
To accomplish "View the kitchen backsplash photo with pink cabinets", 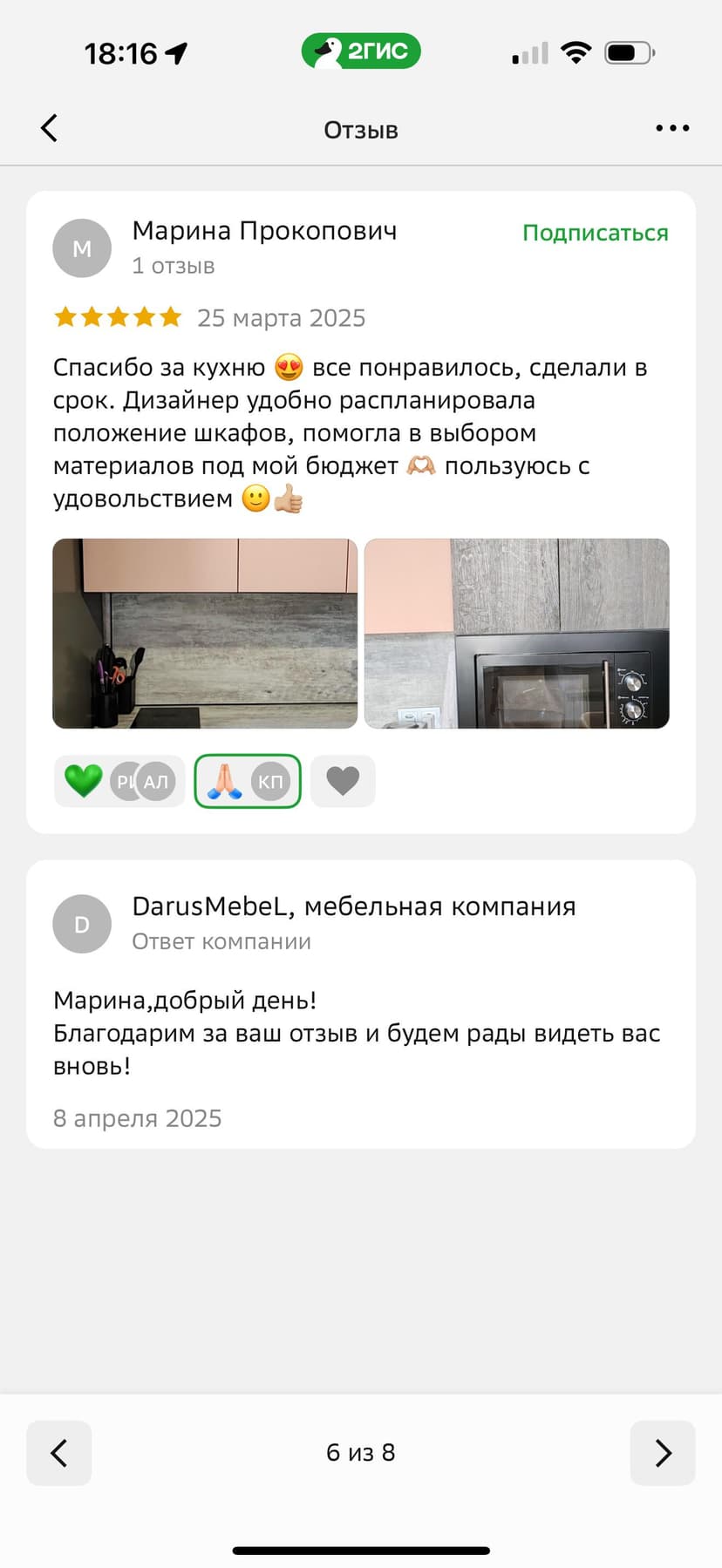I will pos(205,634).
